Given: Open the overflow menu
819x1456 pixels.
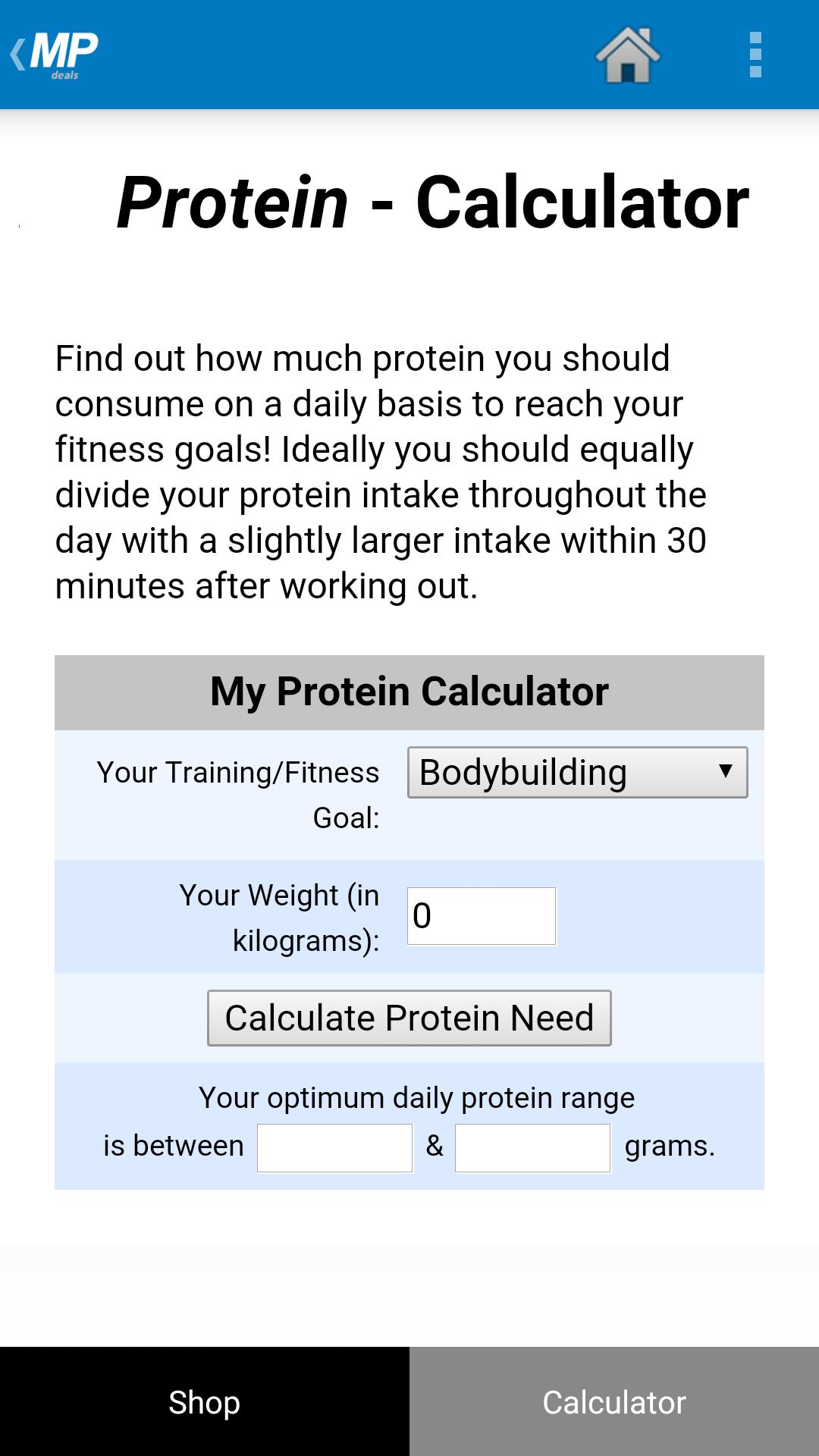Looking at the screenshot, I should pos(755,55).
